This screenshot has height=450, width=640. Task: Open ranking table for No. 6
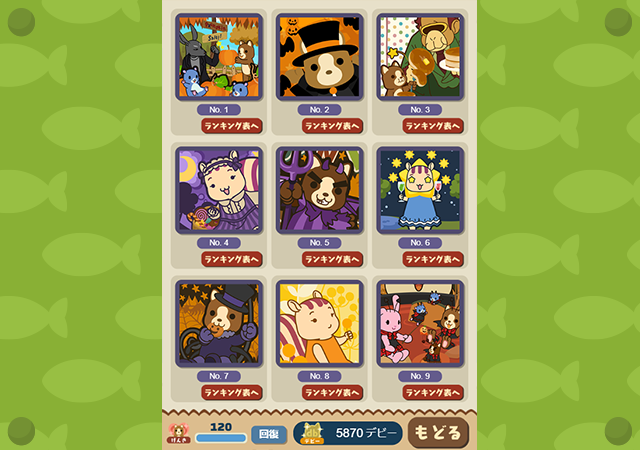coord(433,259)
